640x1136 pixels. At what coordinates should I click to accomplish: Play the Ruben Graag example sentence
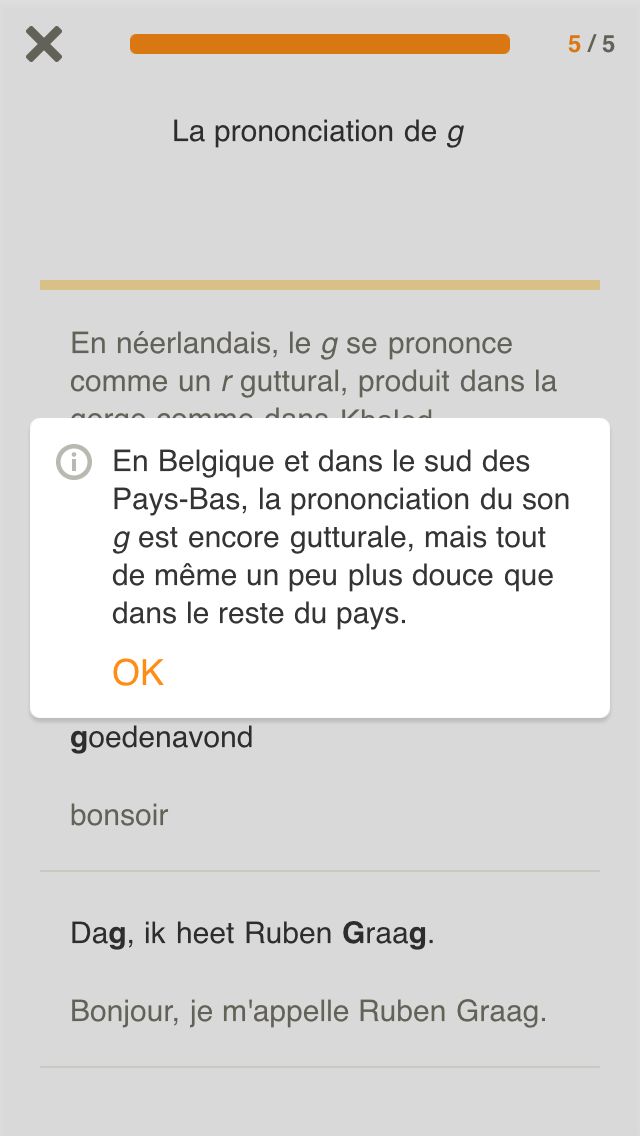(253, 934)
